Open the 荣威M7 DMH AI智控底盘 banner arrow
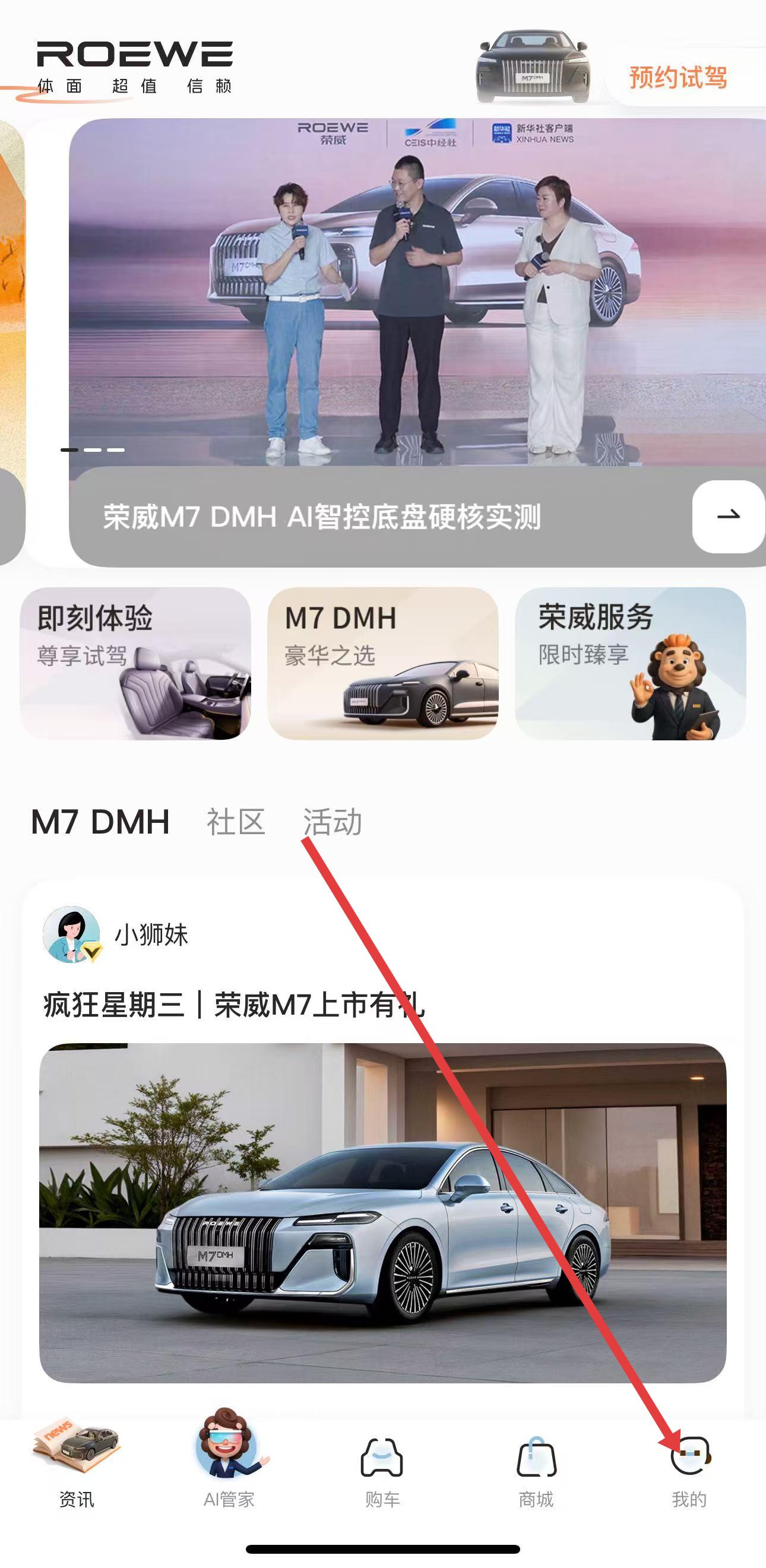This screenshot has height=1568, width=766. 727,516
